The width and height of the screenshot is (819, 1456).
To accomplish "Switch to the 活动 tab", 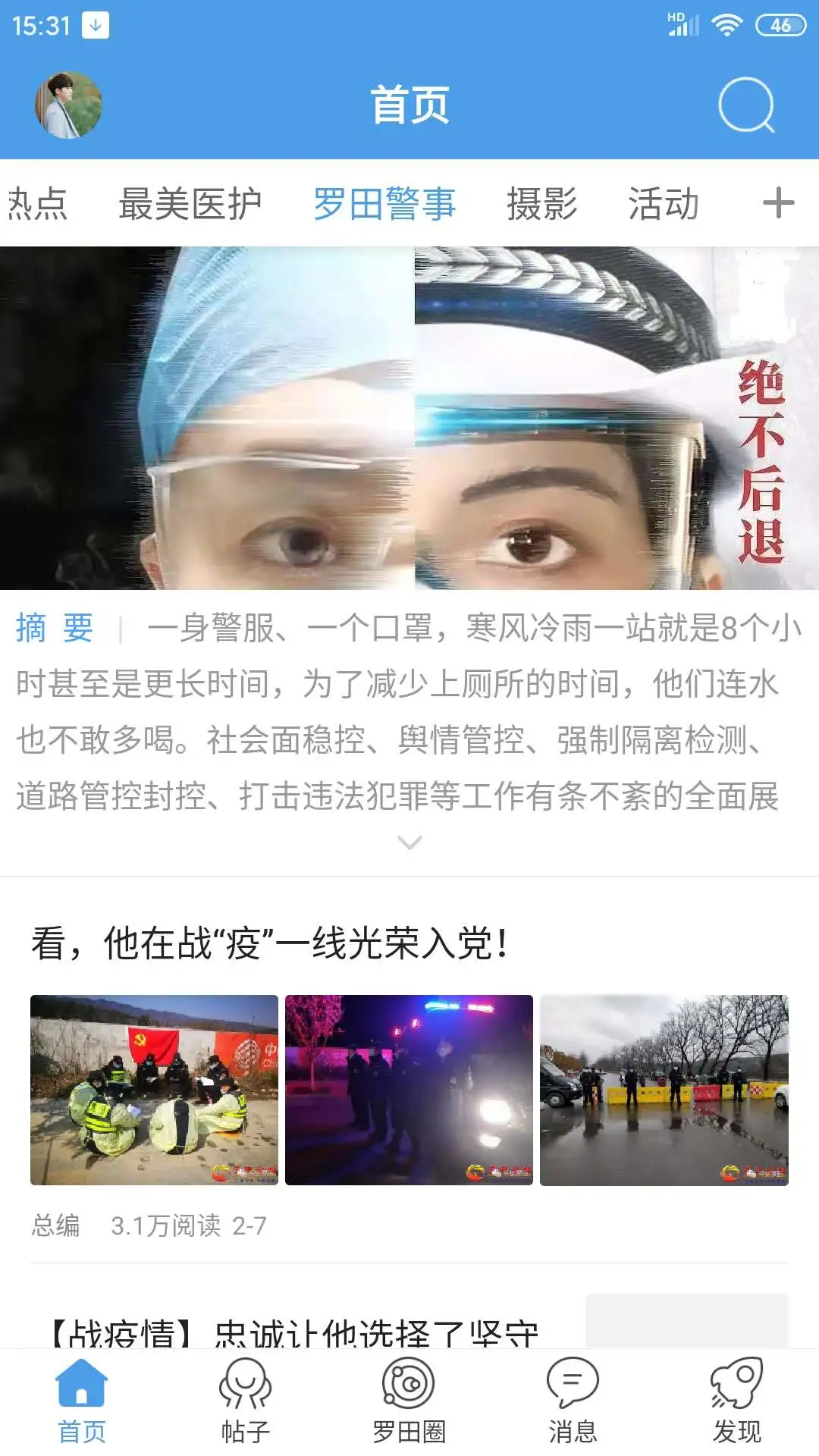I will pyautogui.click(x=663, y=204).
